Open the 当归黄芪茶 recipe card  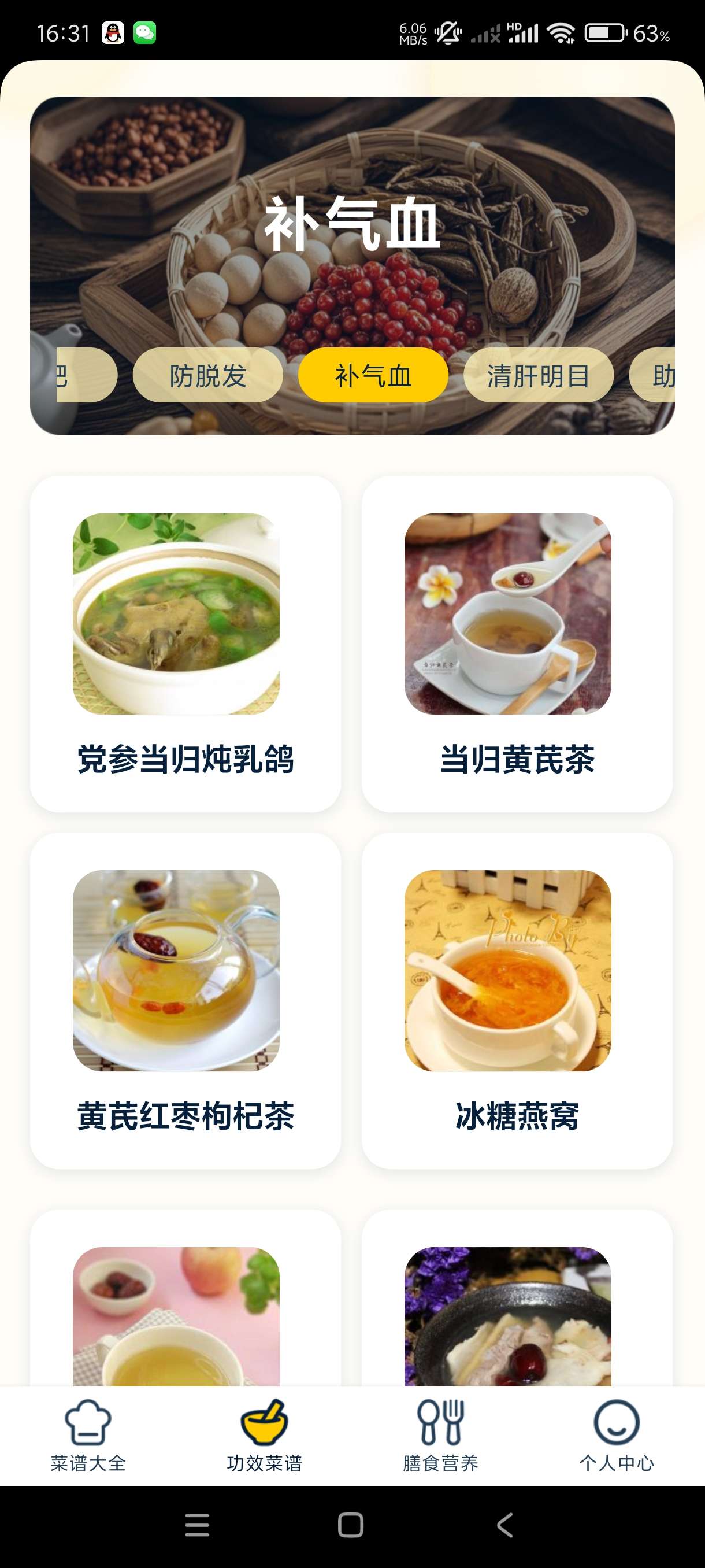click(x=517, y=644)
